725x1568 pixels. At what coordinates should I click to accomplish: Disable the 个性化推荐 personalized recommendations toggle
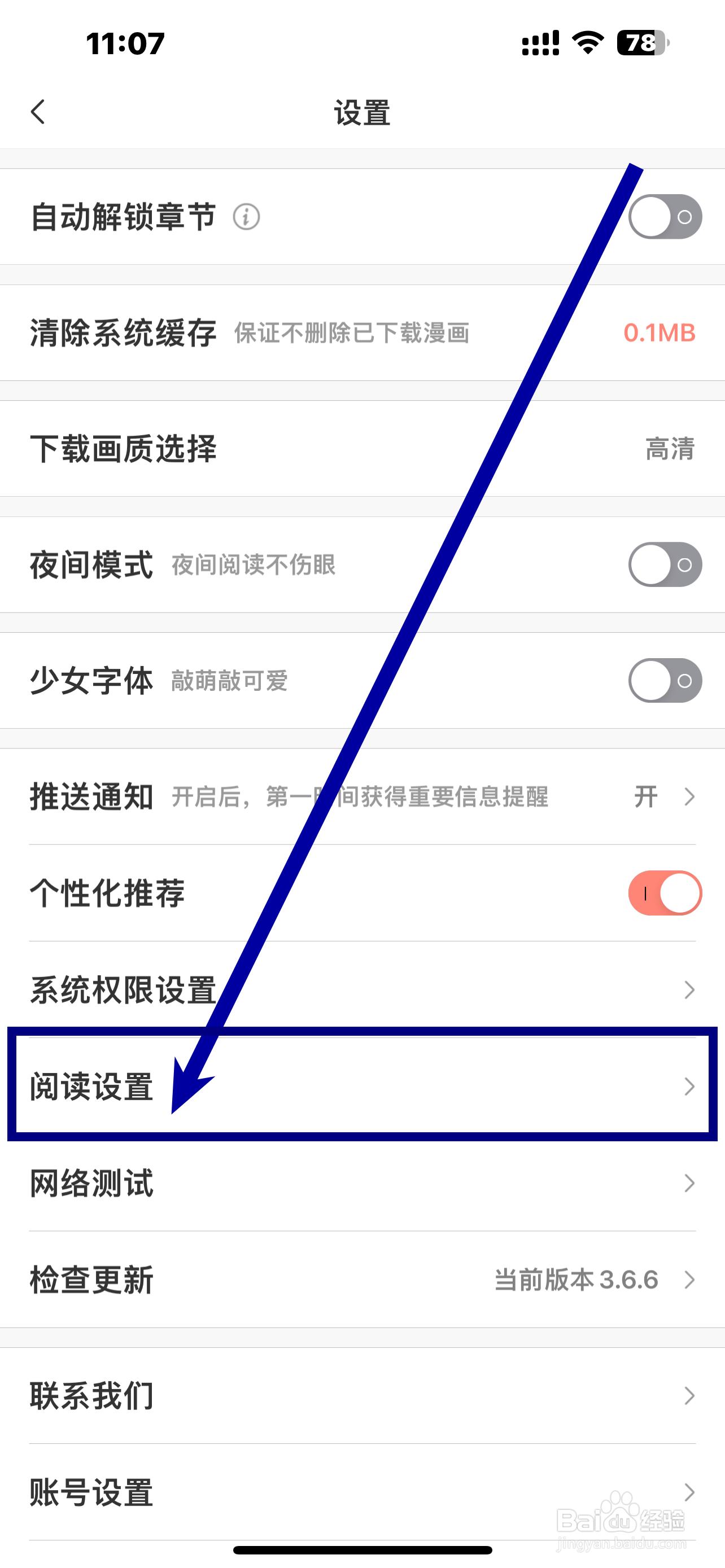[x=665, y=892]
